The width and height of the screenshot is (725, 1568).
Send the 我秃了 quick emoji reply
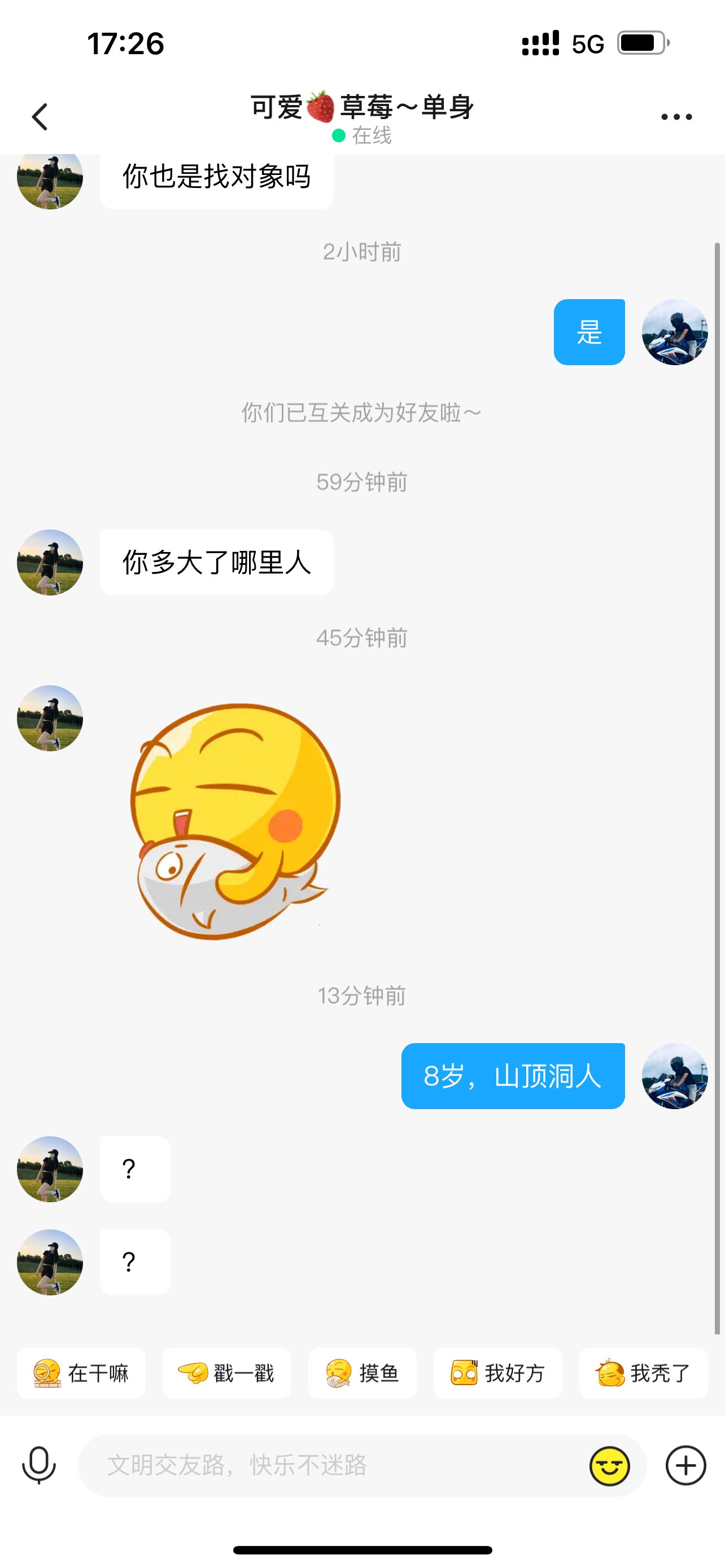tap(643, 1374)
